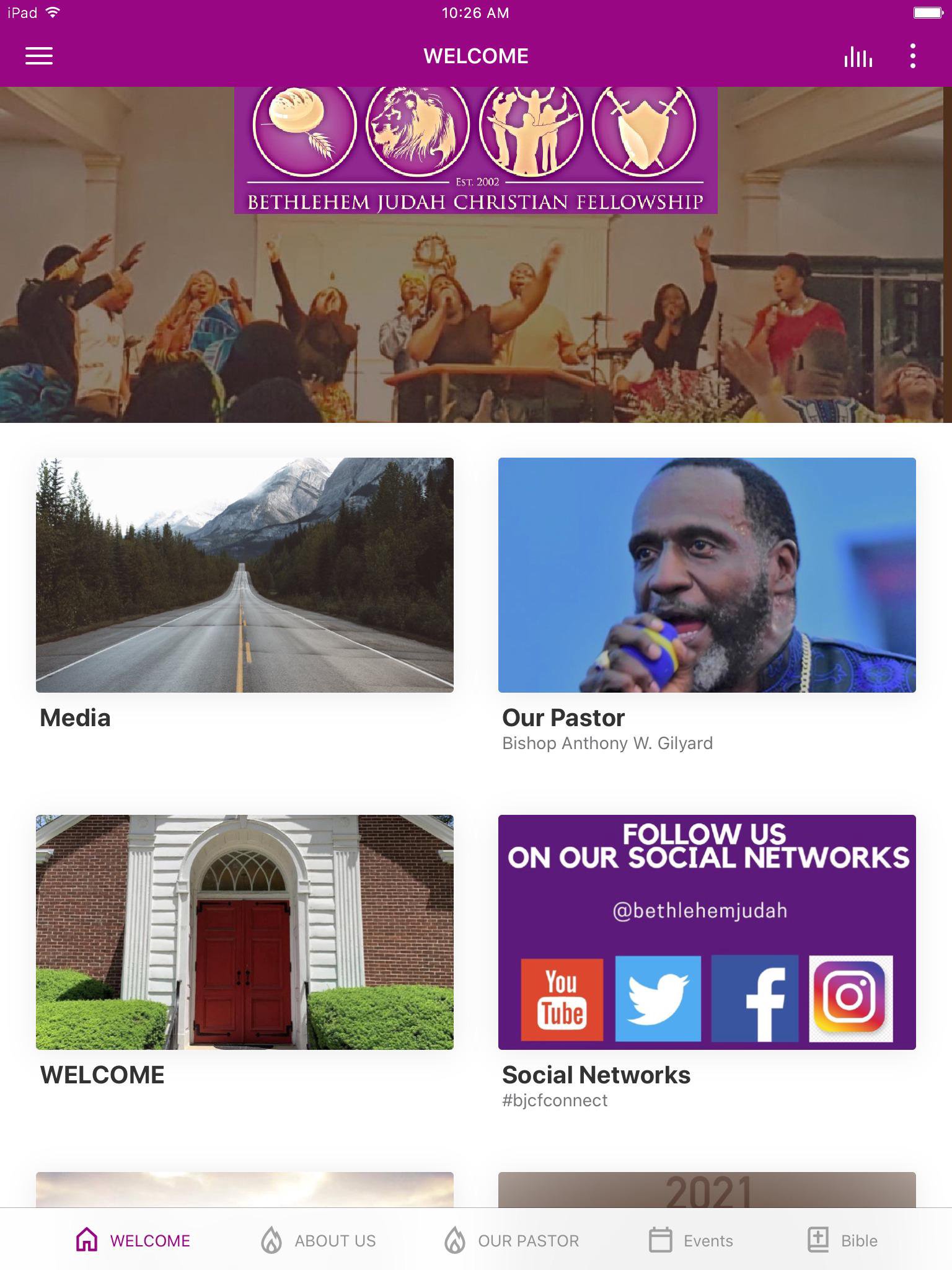The height and width of the screenshot is (1270, 952).
Task: Open the audio equalizer icon
Action: pyautogui.click(x=858, y=56)
